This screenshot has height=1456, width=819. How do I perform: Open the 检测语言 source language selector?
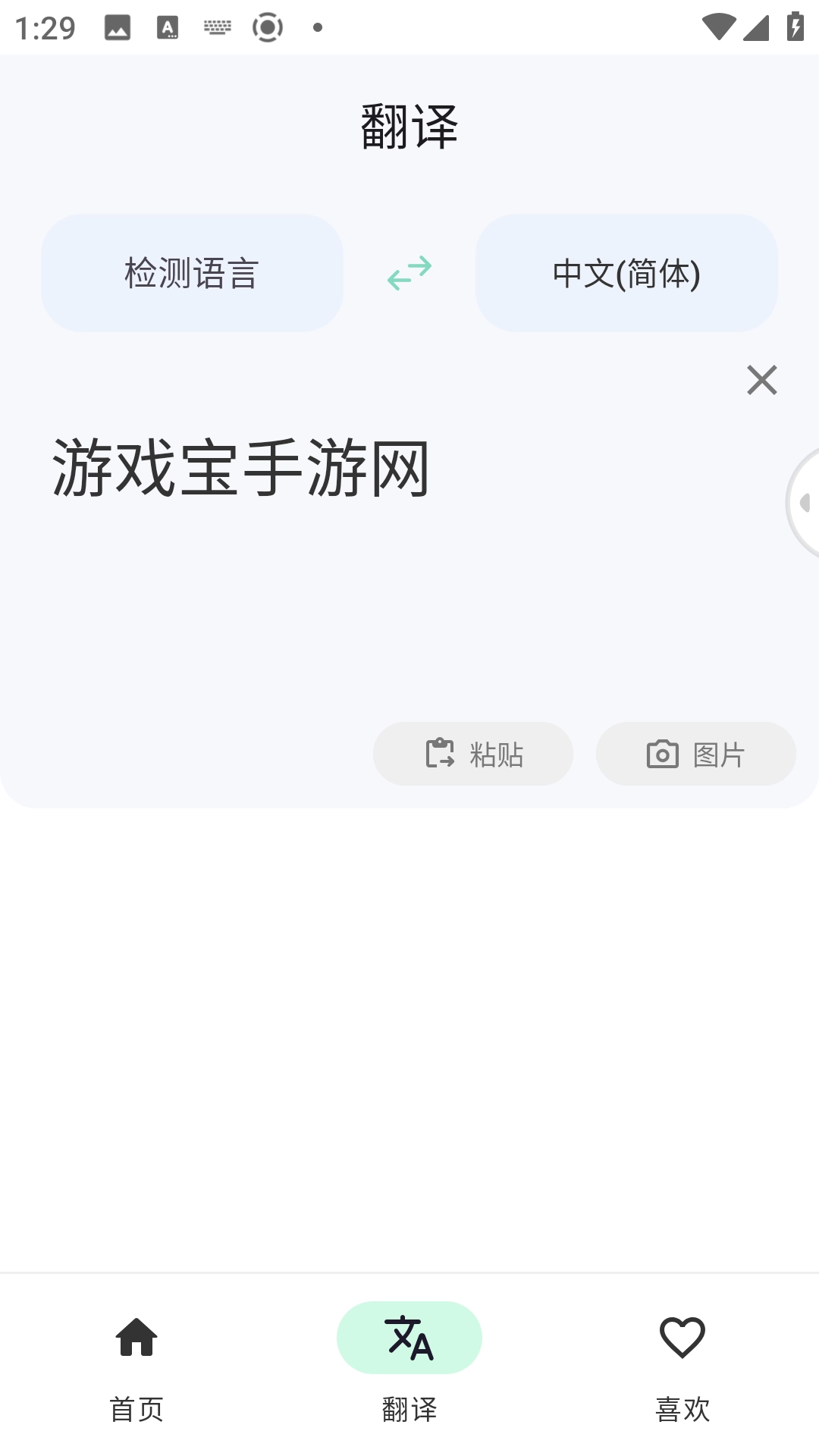coord(191,273)
